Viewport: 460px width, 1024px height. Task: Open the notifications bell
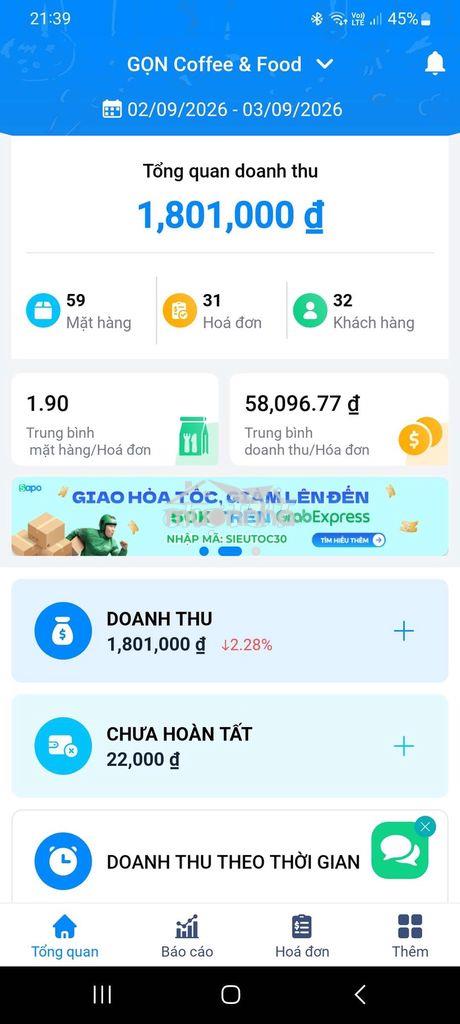[x=435, y=63]
